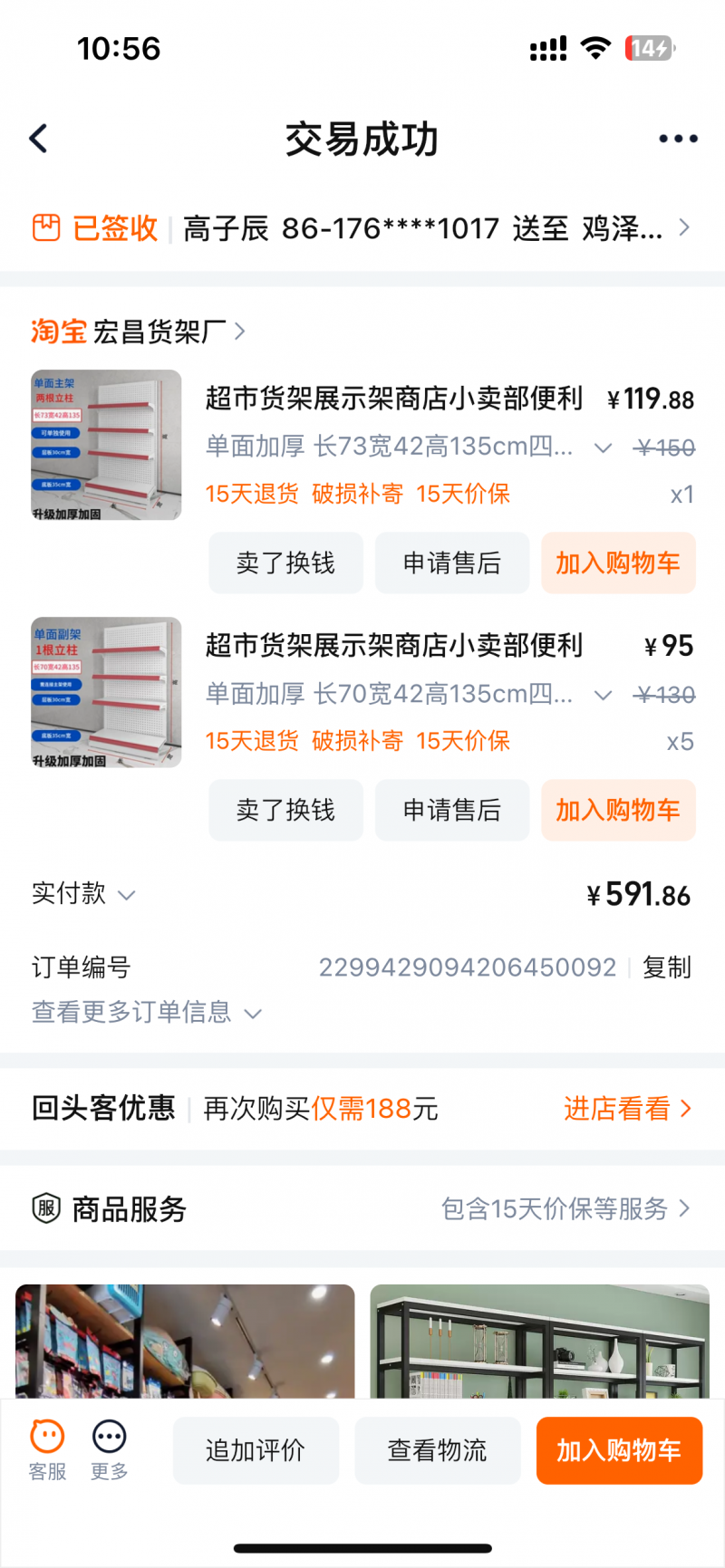Viewport: 725px width, 1568px height.
Task: Copy the order number with 复制
Action: pyautogui.click(x=666, y=967)
